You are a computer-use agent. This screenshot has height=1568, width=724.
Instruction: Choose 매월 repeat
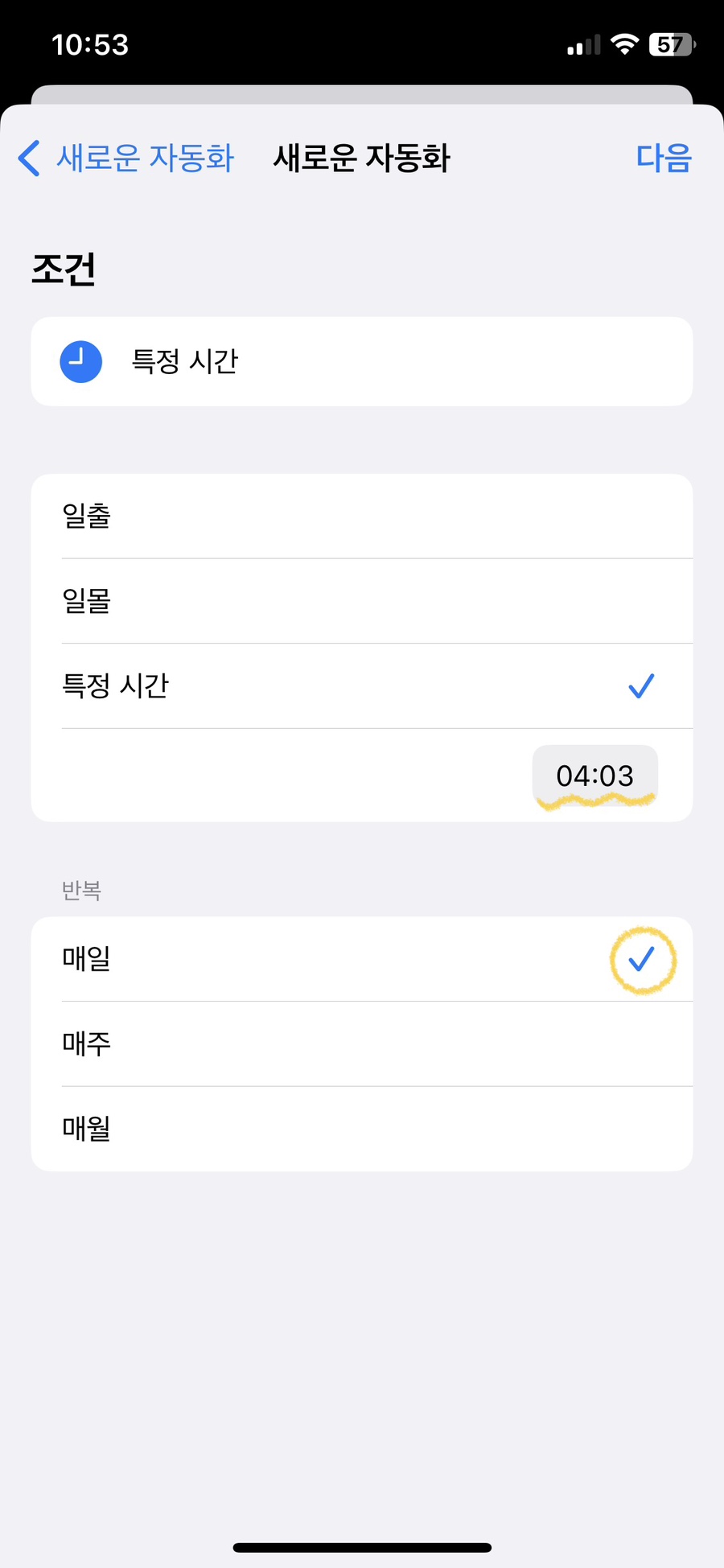362,1129
